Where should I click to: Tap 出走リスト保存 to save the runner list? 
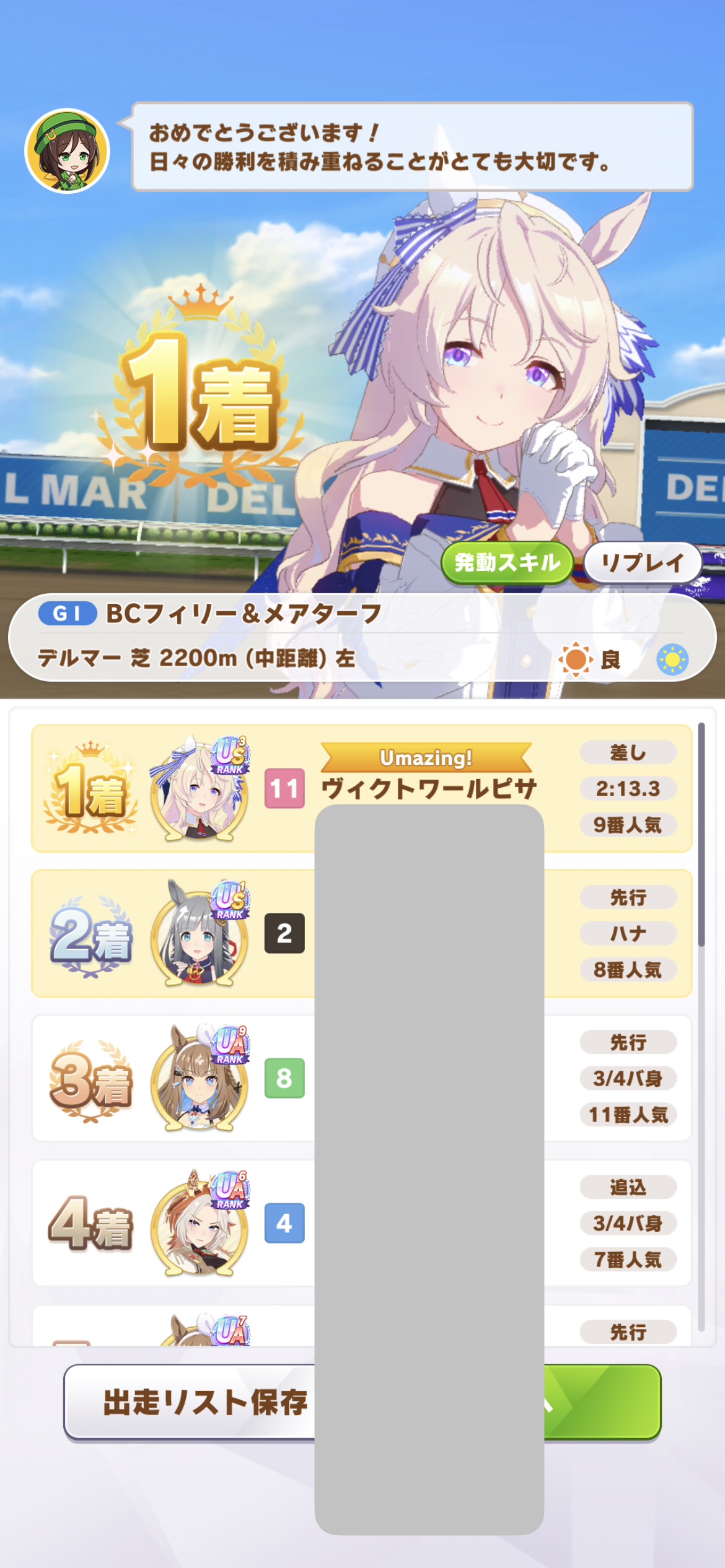point(192,1402)
